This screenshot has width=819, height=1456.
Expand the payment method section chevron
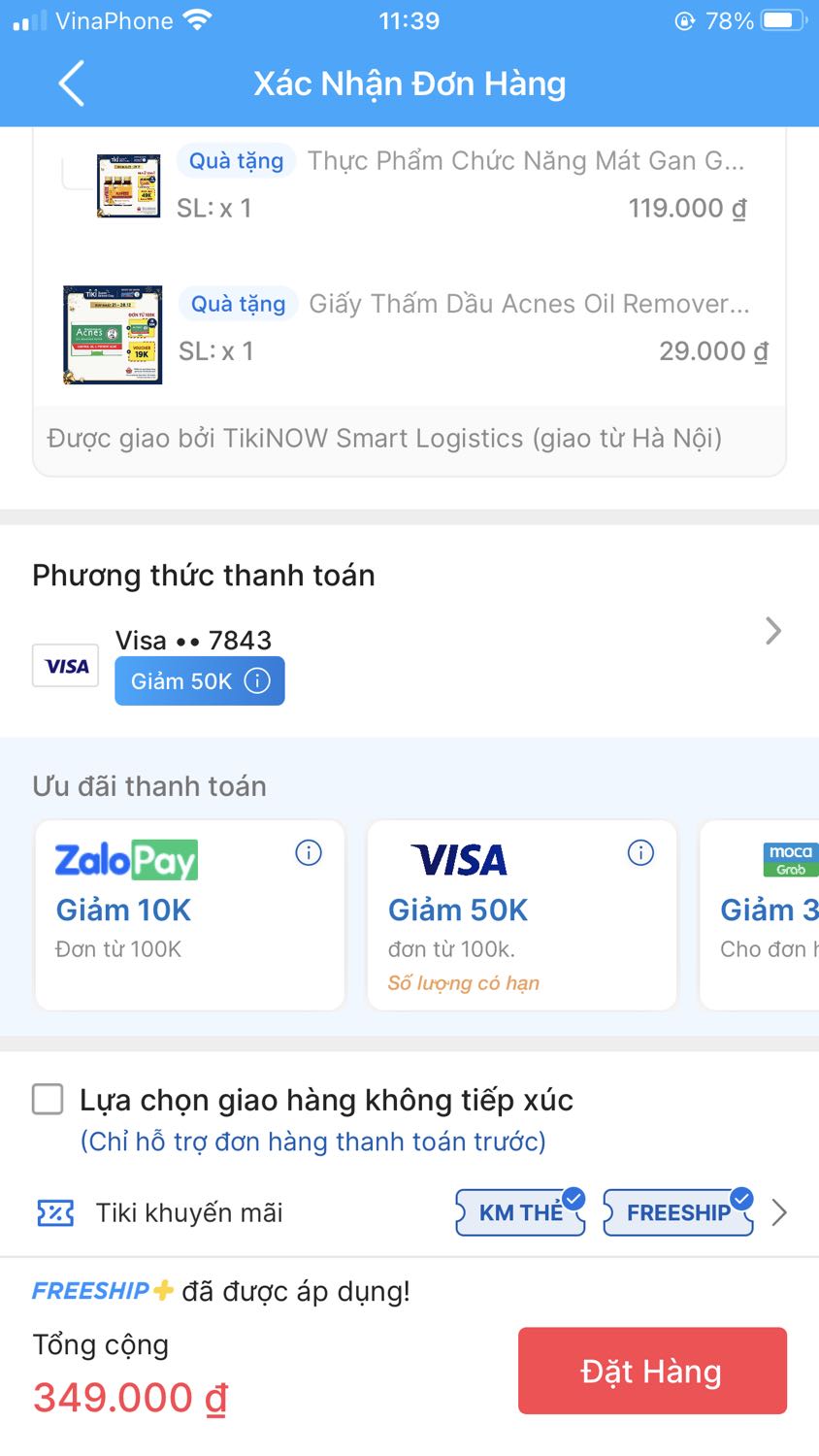coord(772,631)
